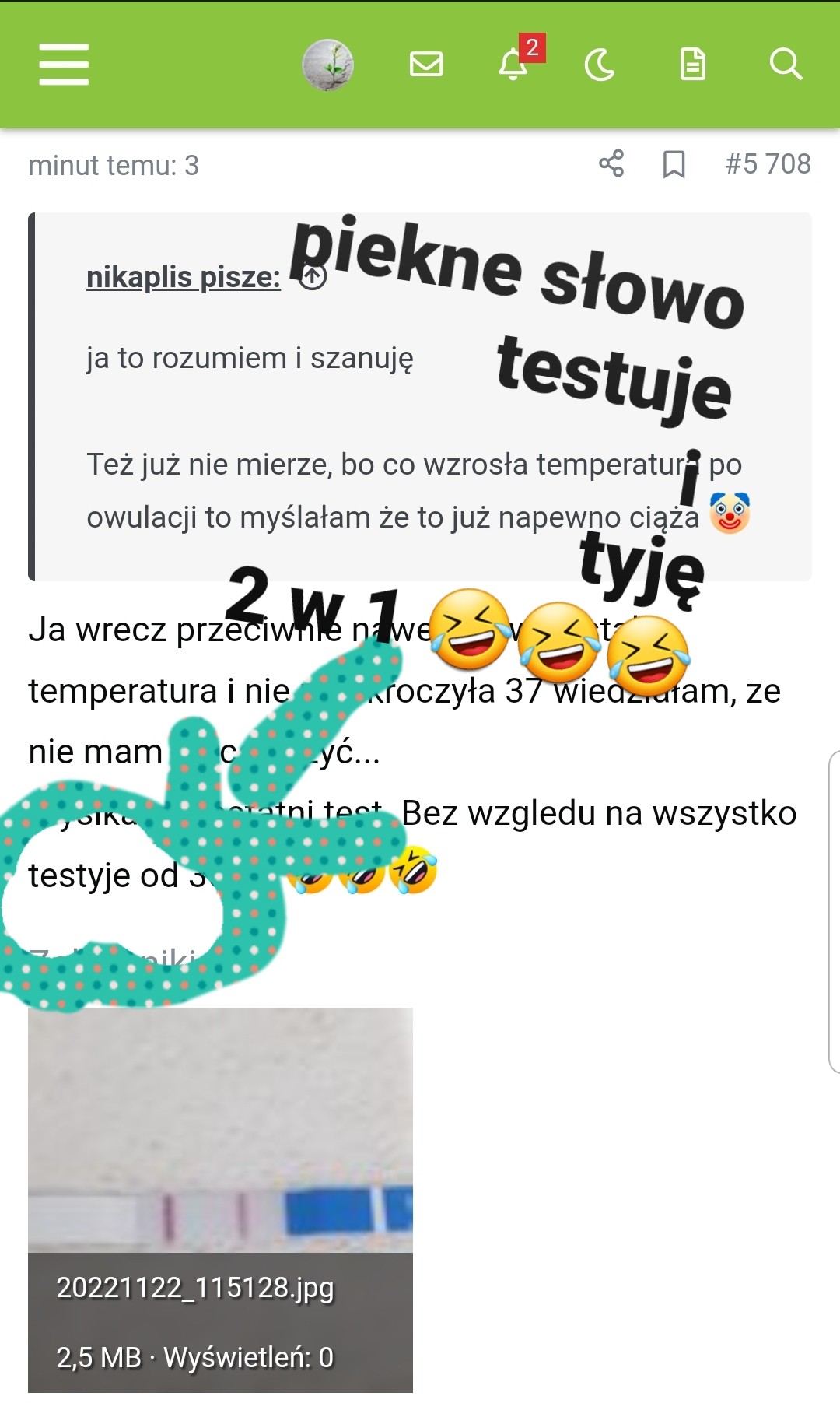840x1410 pixels.
Task: Open post permalink #5 708
Action: pos(768,164)
